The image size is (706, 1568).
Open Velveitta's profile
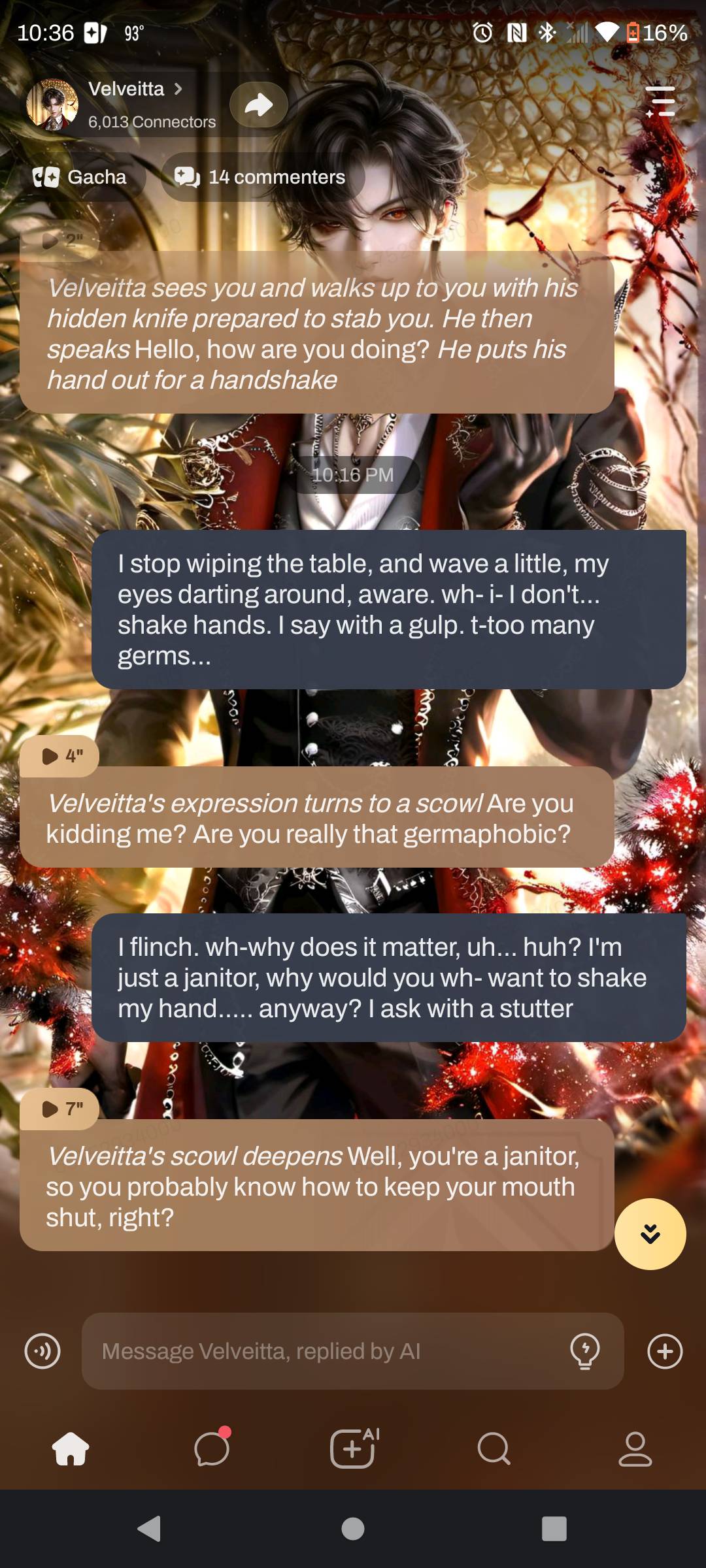pyautogui.click(x=126, y=90)
